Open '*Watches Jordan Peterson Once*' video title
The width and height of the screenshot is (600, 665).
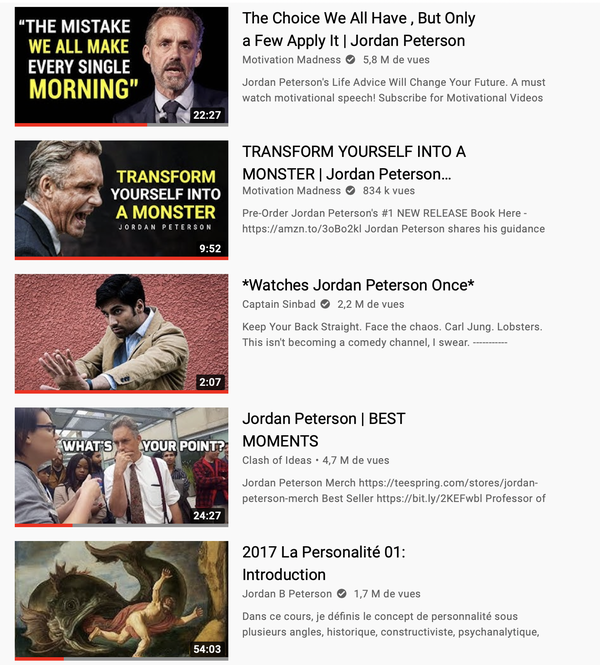click(x=358, y=285)
